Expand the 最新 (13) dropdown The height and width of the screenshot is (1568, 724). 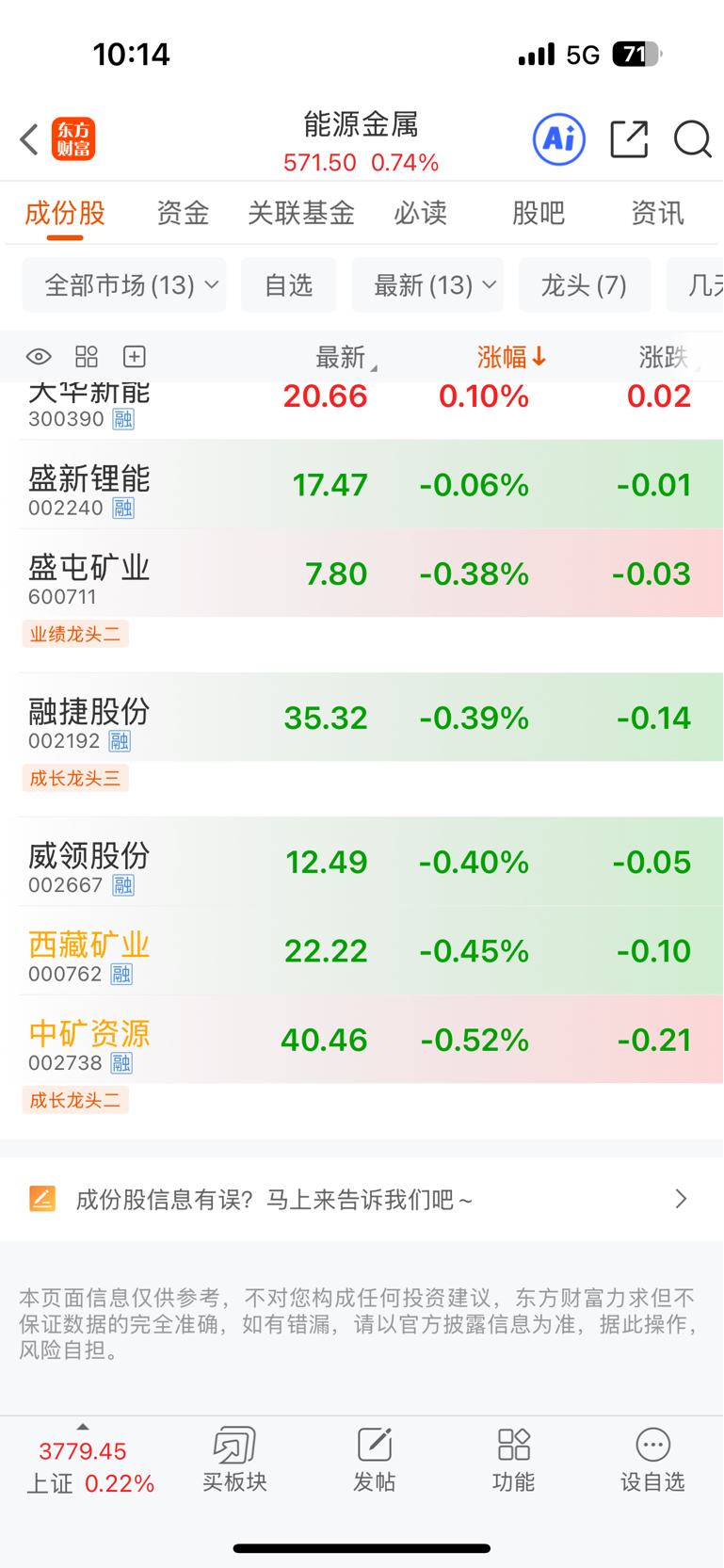pyautogui.click(x=427, y=284)
